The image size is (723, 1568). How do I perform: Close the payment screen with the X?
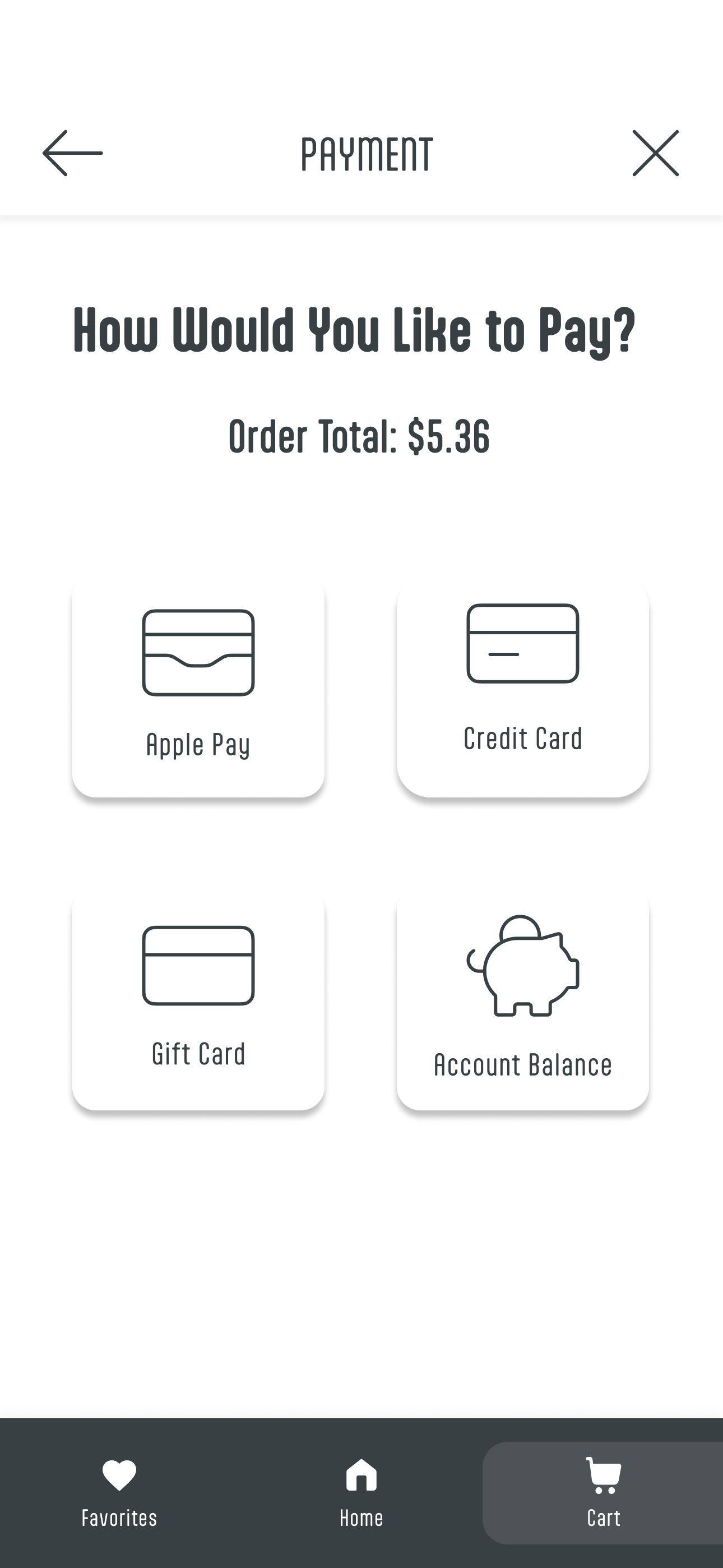[655, 152]
